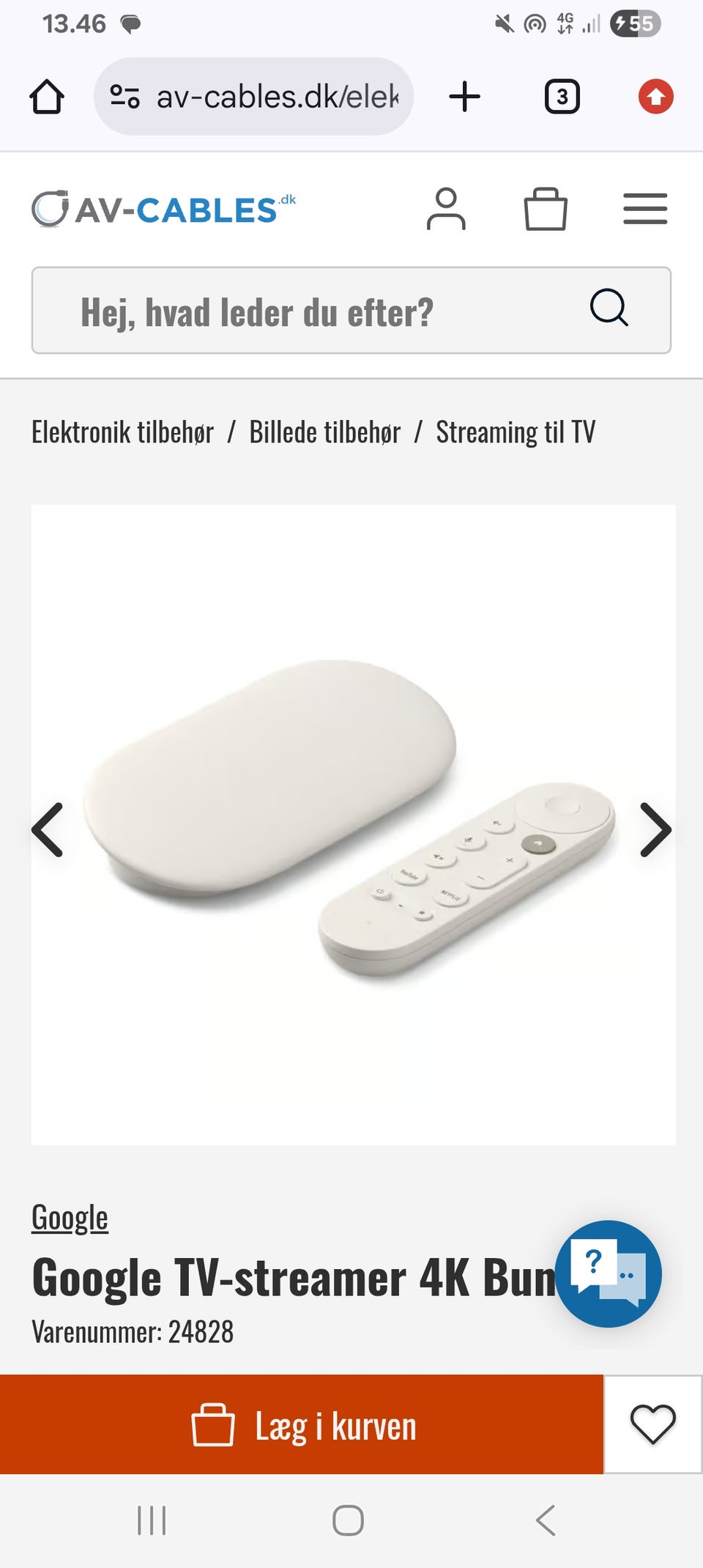Open the user account icon
Image resolution: width=703 pixels, height=1568 pixels.
(446, 209)
